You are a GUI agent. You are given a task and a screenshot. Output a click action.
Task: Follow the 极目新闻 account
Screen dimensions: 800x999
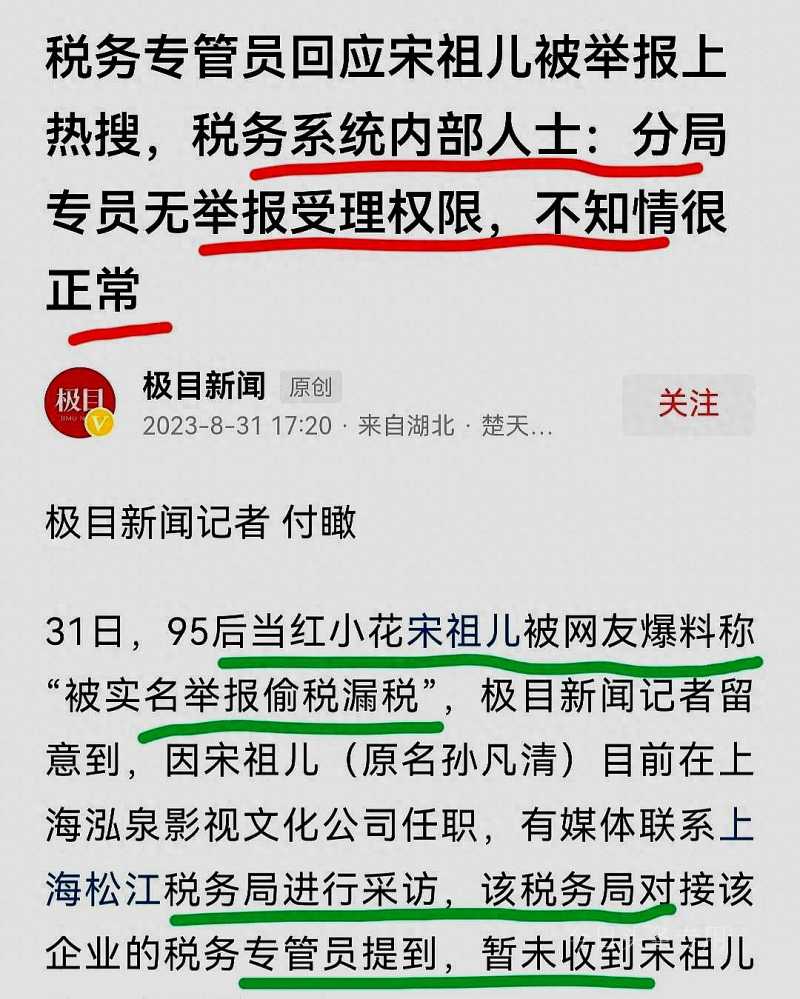[x=688, y=404]
